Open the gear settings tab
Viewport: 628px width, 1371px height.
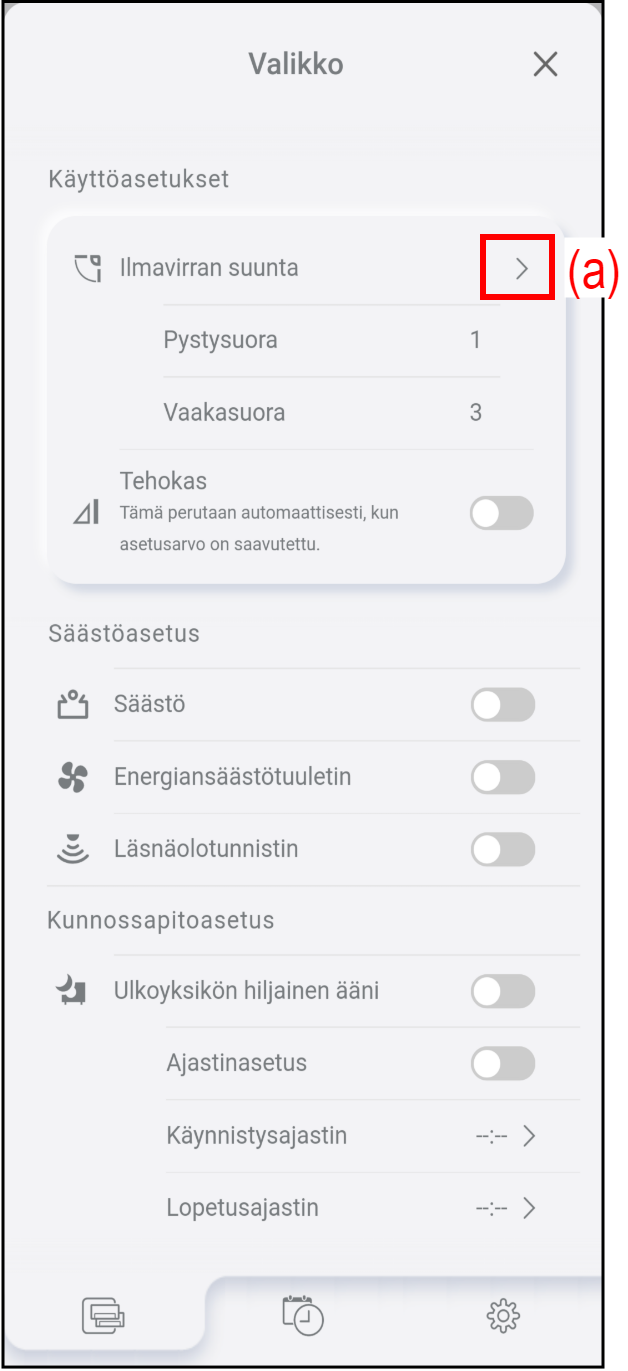pos(503,1315)
